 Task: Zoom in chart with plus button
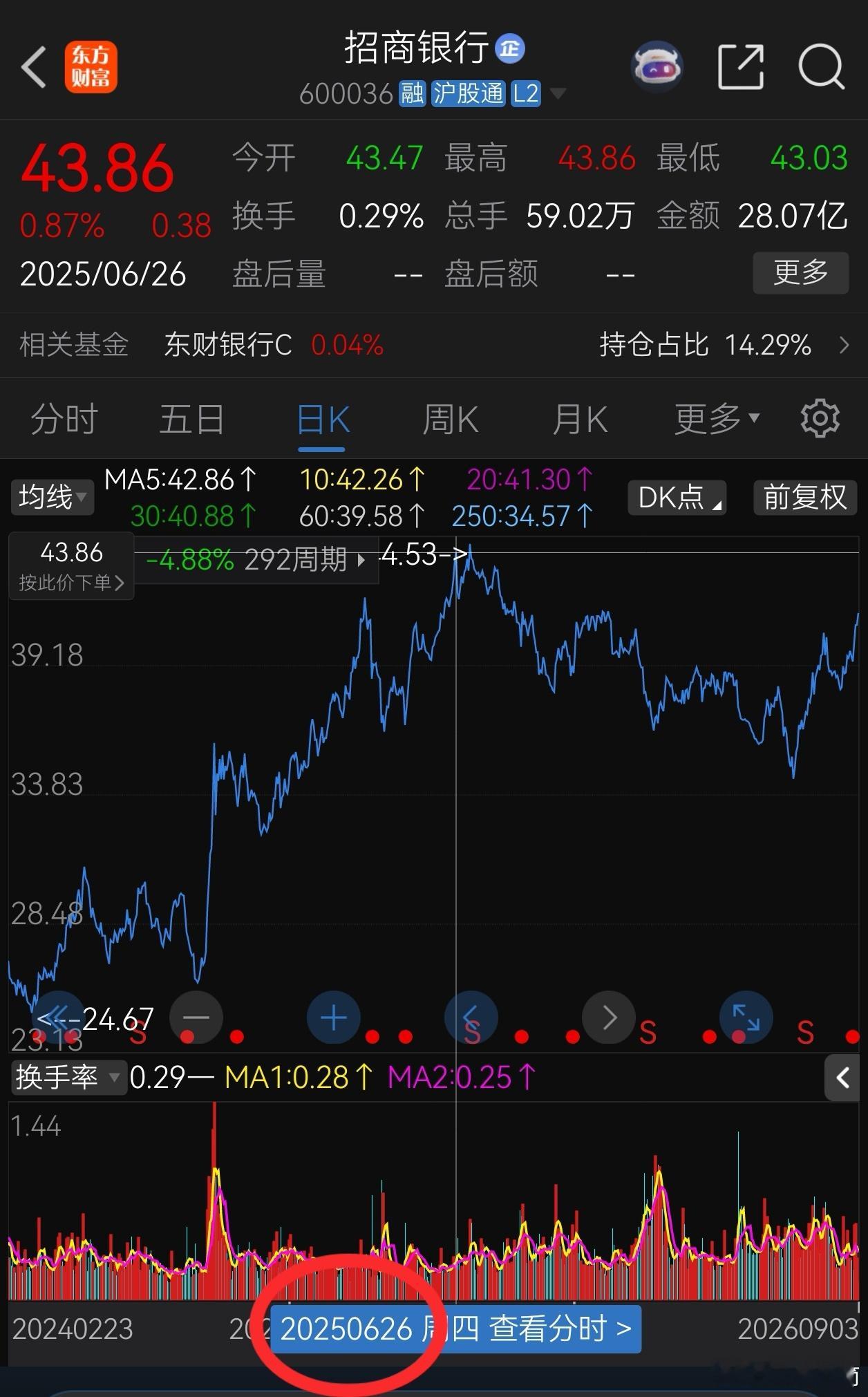click(334, 1018)
